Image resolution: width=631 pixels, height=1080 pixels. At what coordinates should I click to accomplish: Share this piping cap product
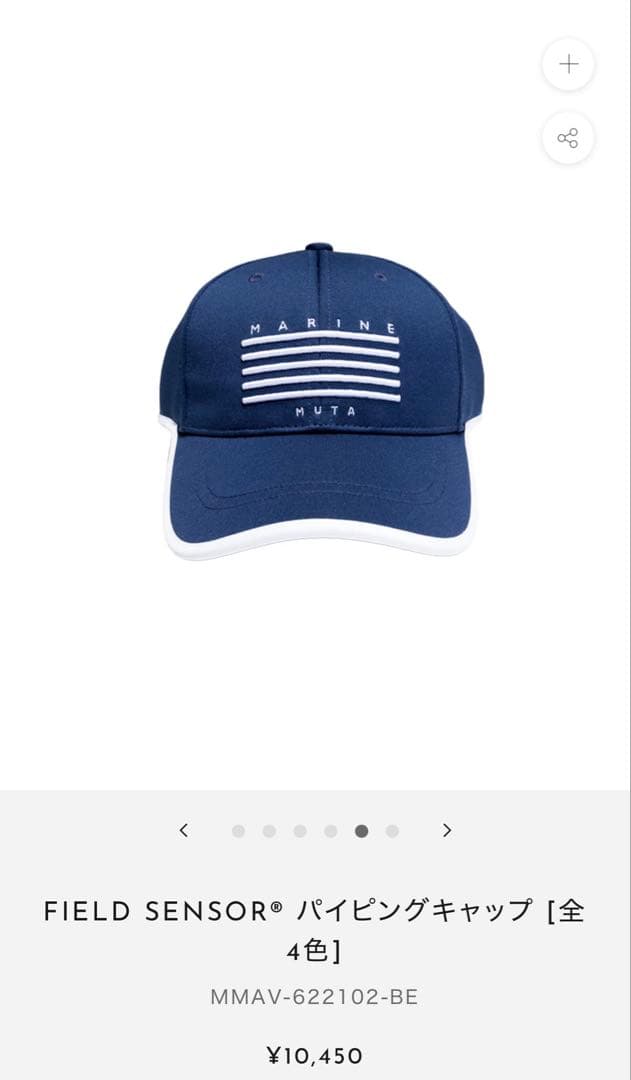point(568,138)
